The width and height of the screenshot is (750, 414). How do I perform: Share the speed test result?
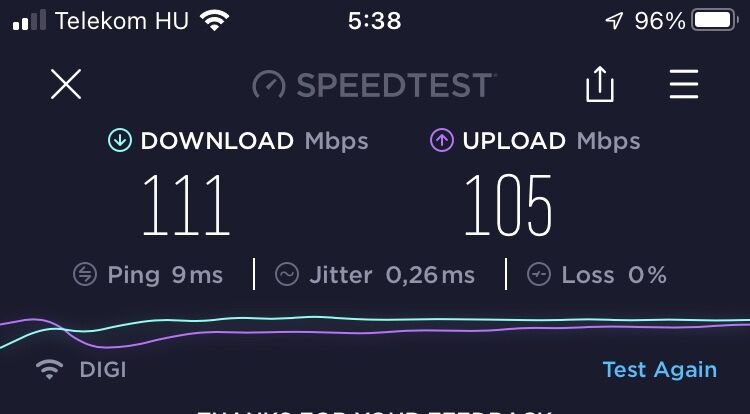599,85
